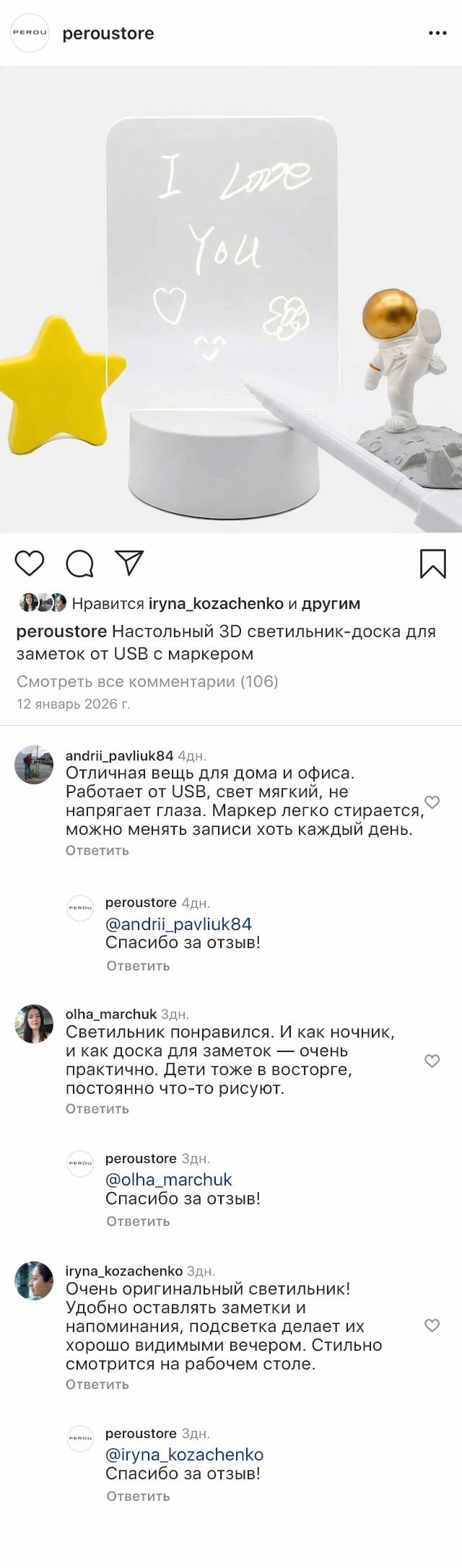Like andrii_pavliuk84's comment
The image size is (462, 1568).
(x=432, y=802)
